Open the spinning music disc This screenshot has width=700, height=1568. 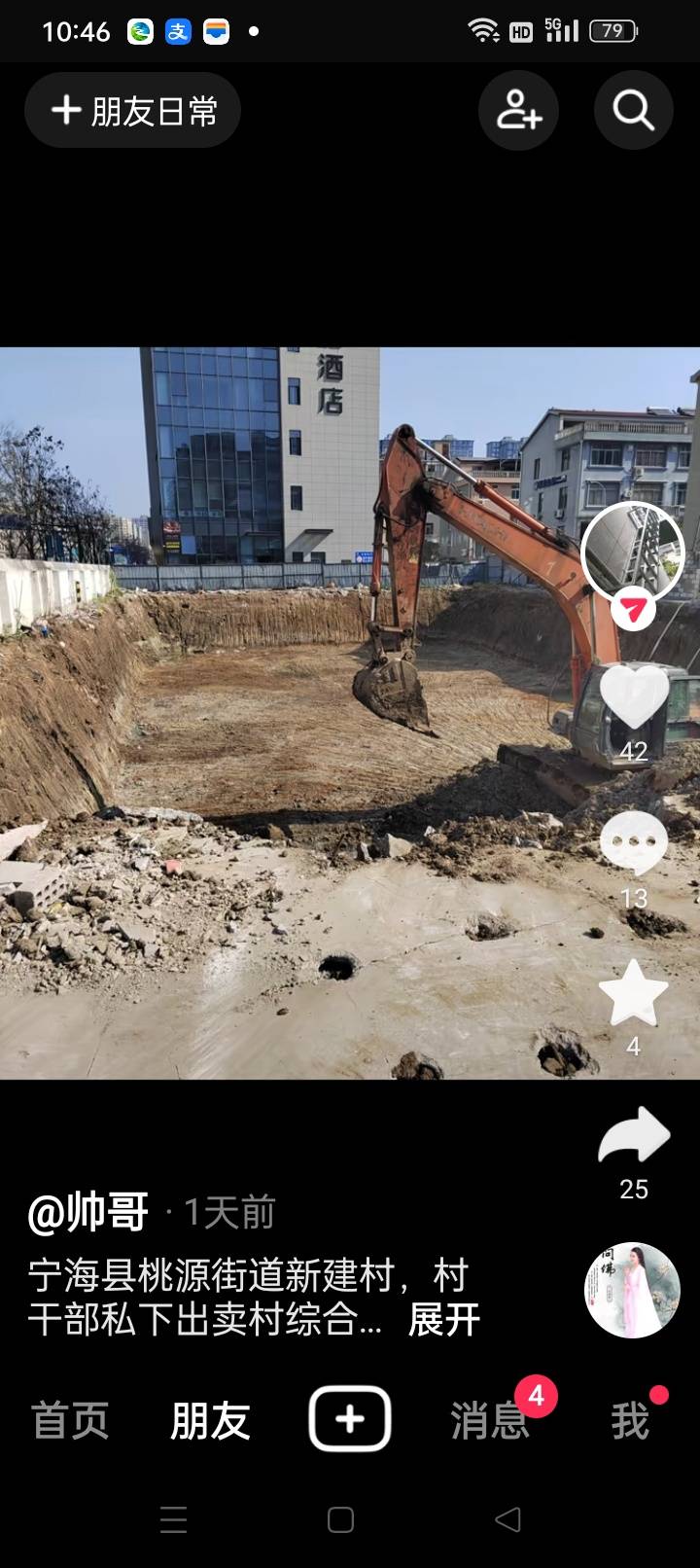click(x=632, y=1290)
